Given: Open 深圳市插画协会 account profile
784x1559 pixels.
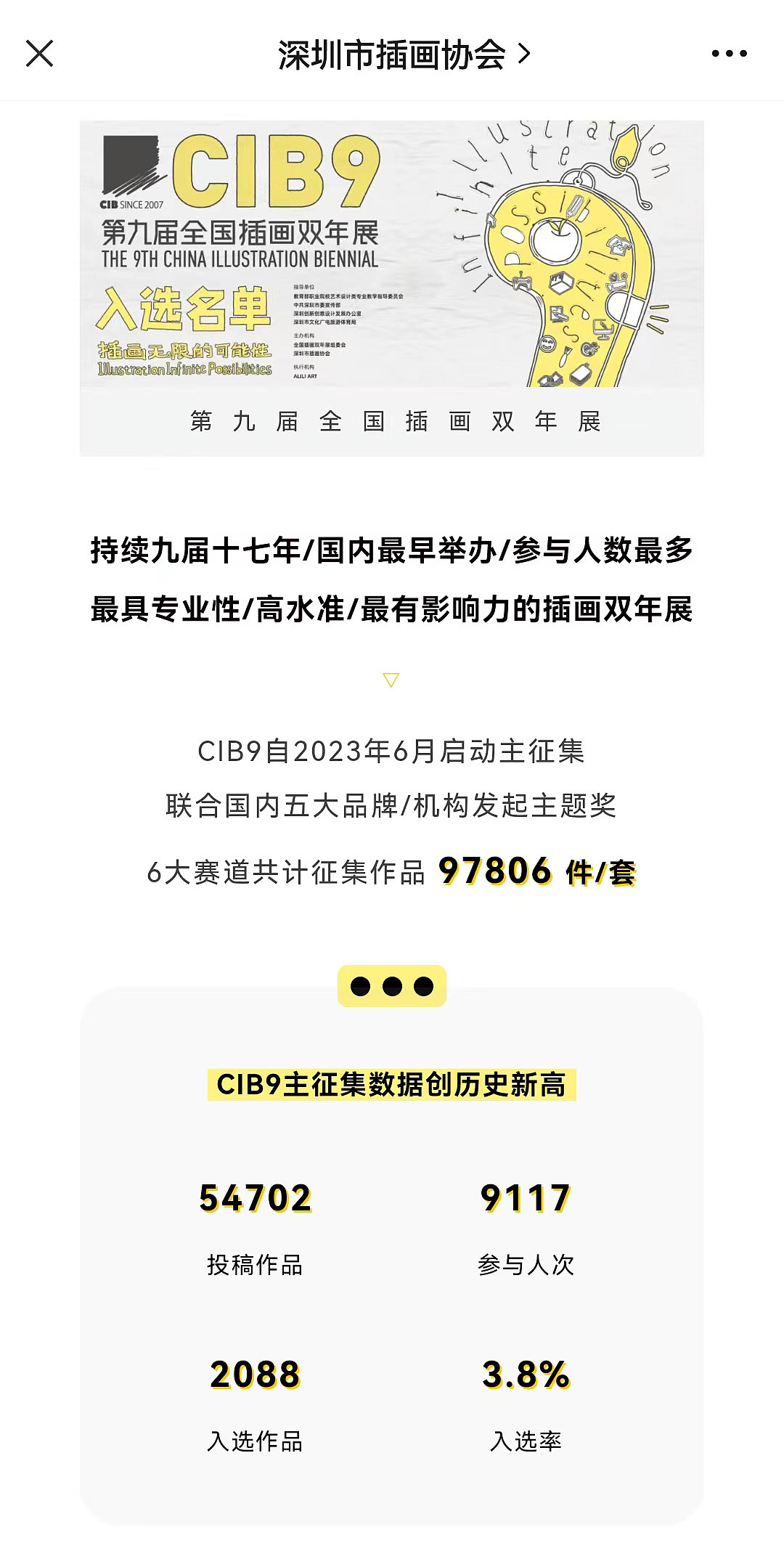Looking at the screenshot, I should tap(403, 54).
